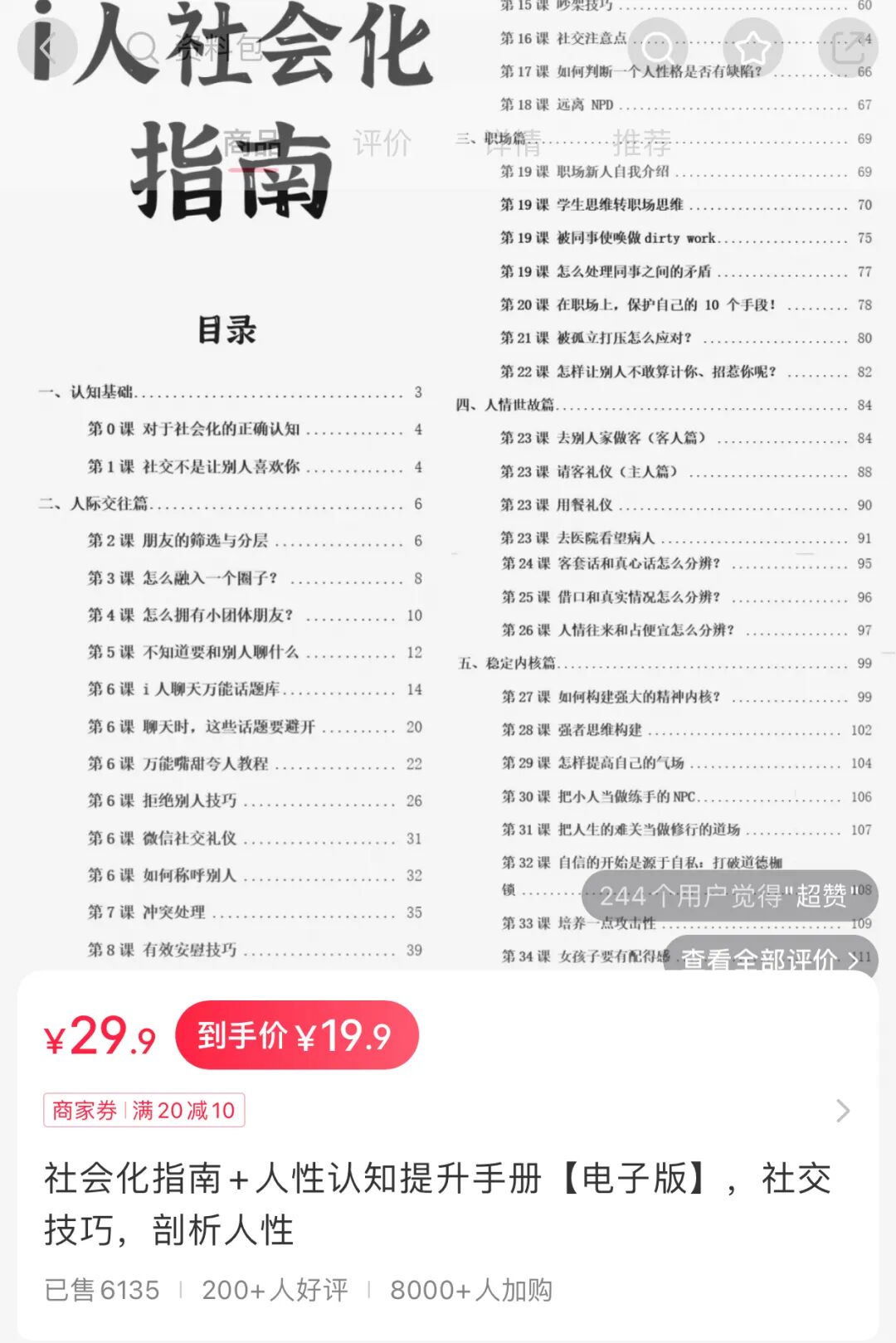Expand coupon details via the right chevron

[x=845, y=1109]
